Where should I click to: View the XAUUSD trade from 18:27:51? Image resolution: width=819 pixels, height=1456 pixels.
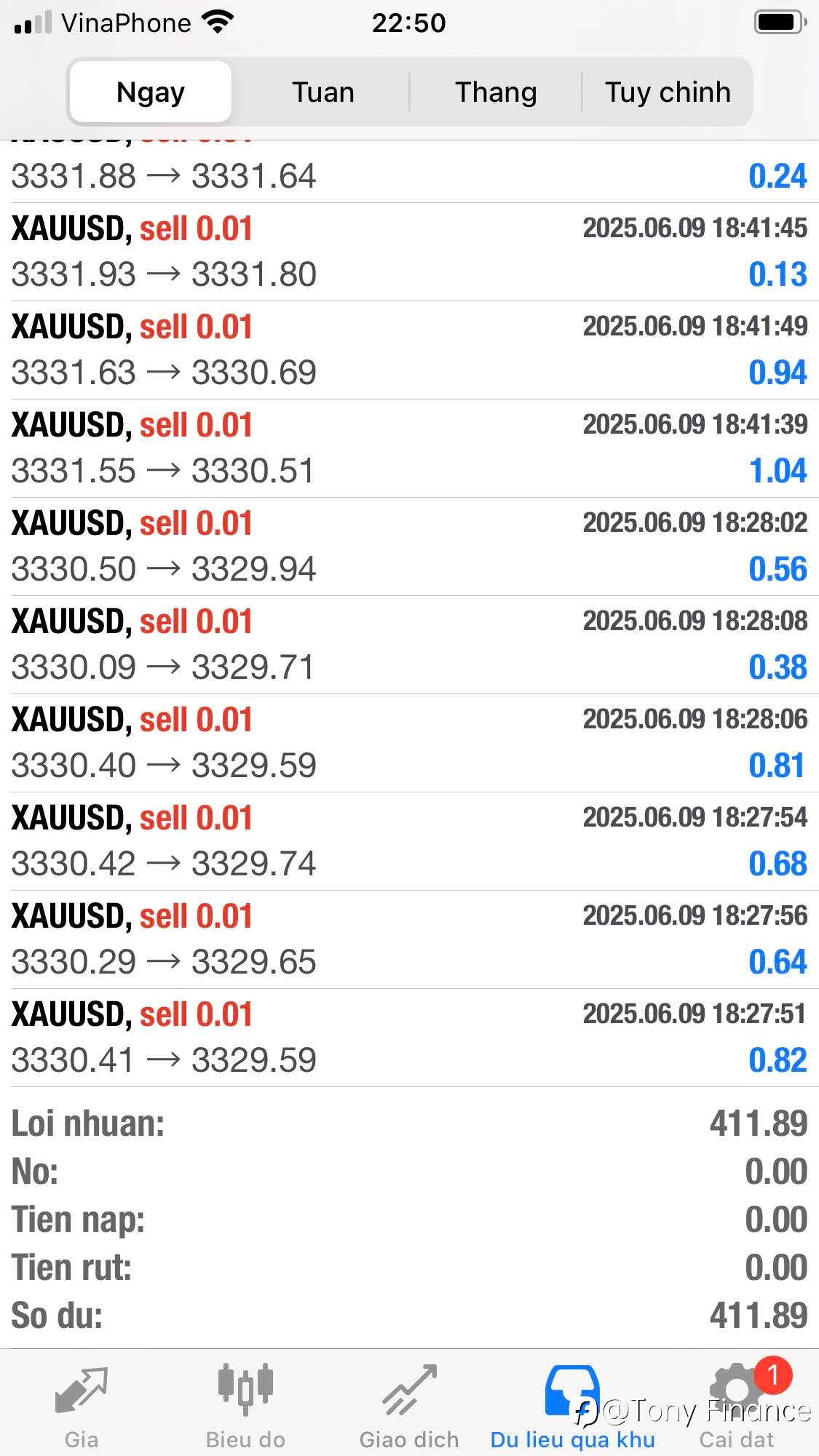point(409,1038)
